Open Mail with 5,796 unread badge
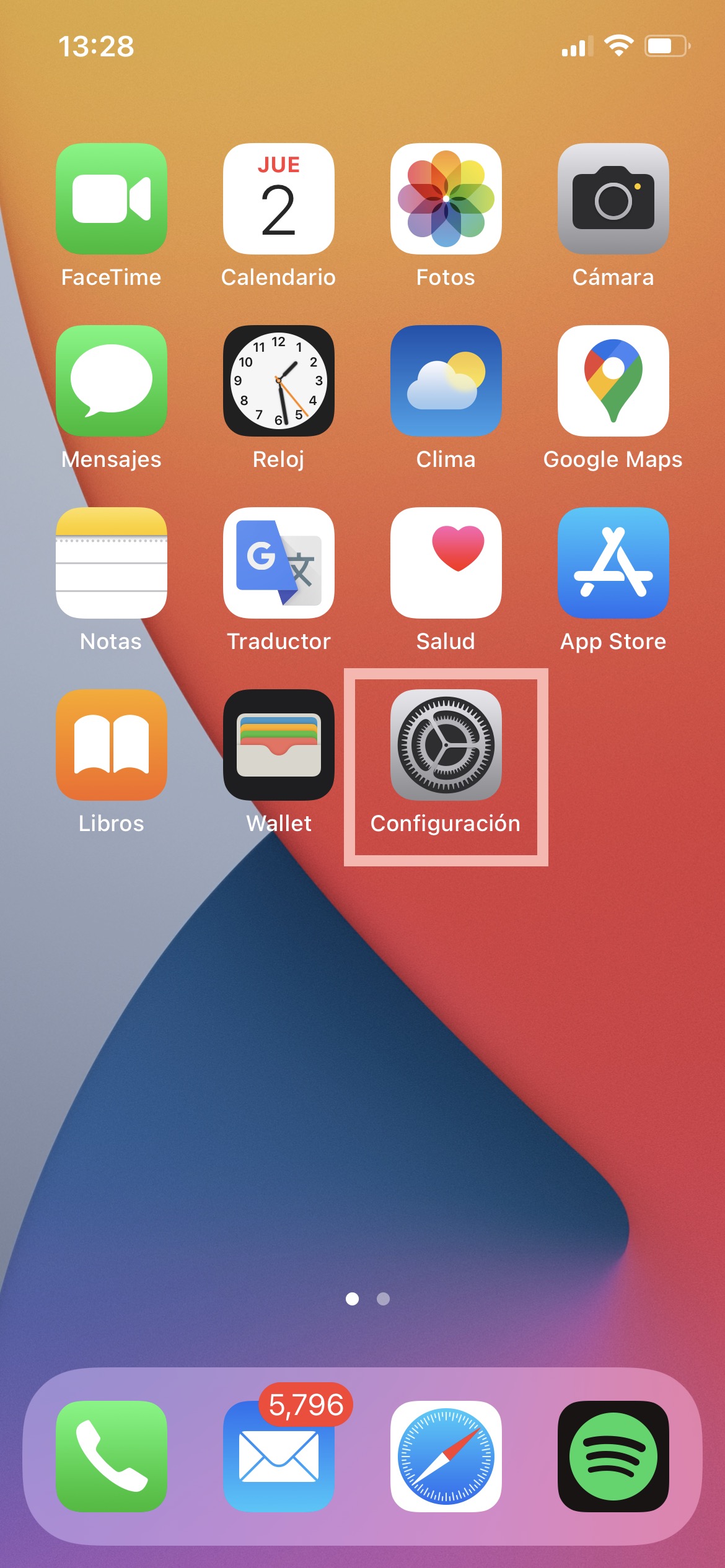 coord(279,1456)
